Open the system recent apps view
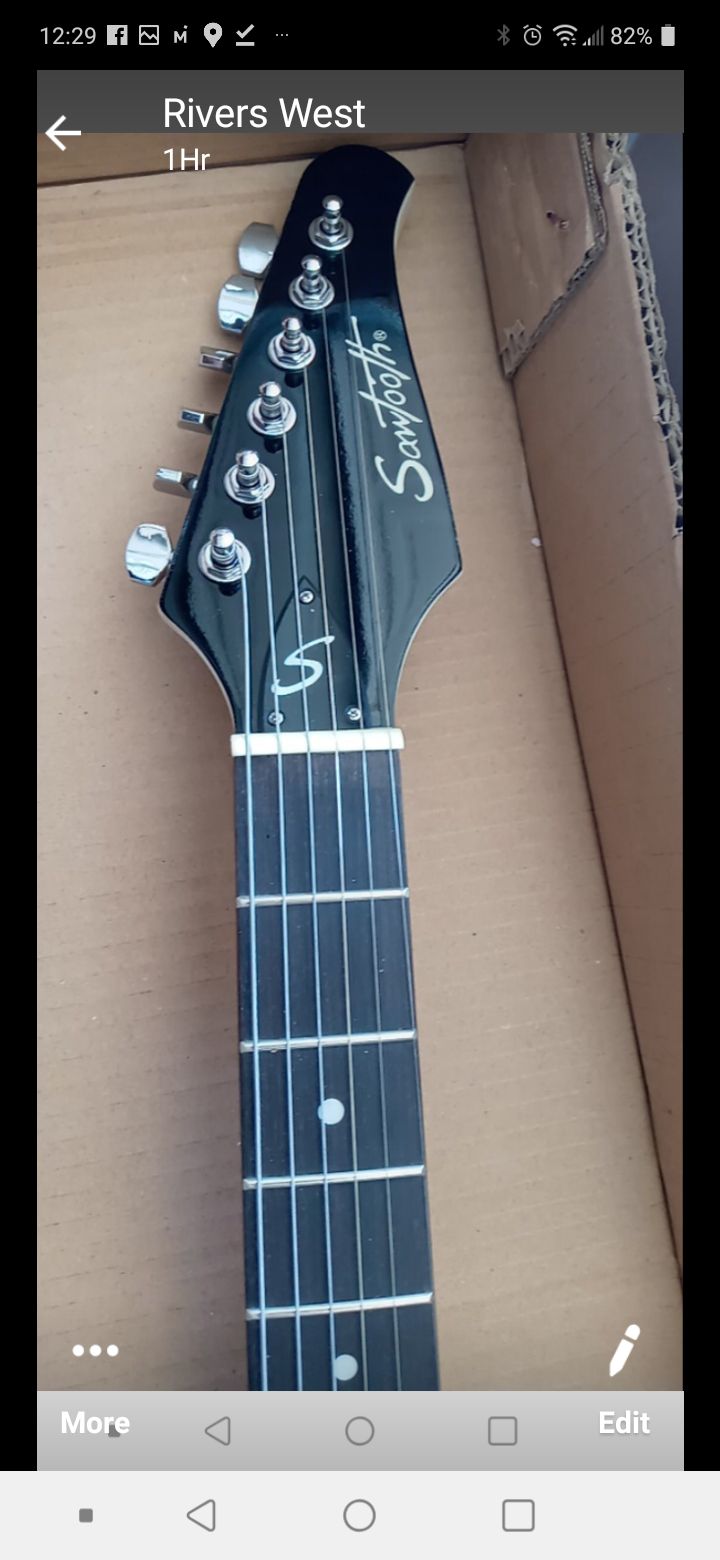 (518, 1515)
